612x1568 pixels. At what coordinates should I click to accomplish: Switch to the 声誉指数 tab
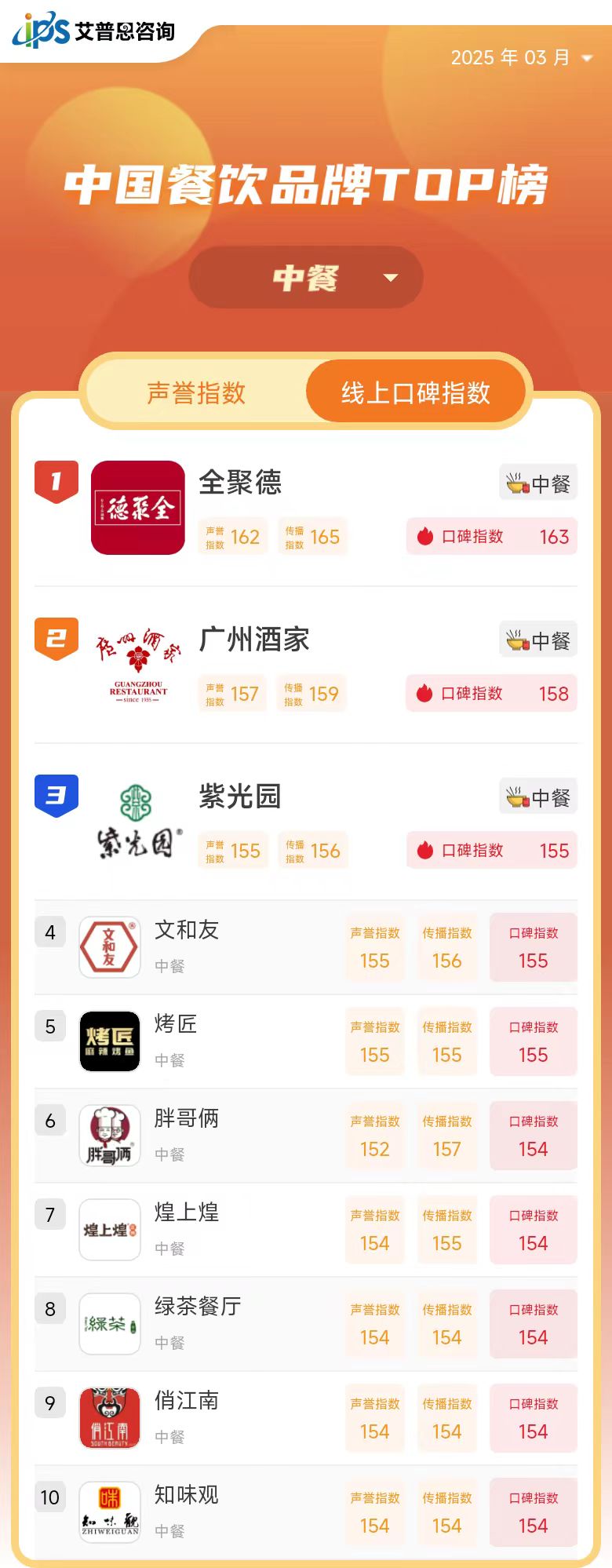pyautogui.click(x=196, y=392)
